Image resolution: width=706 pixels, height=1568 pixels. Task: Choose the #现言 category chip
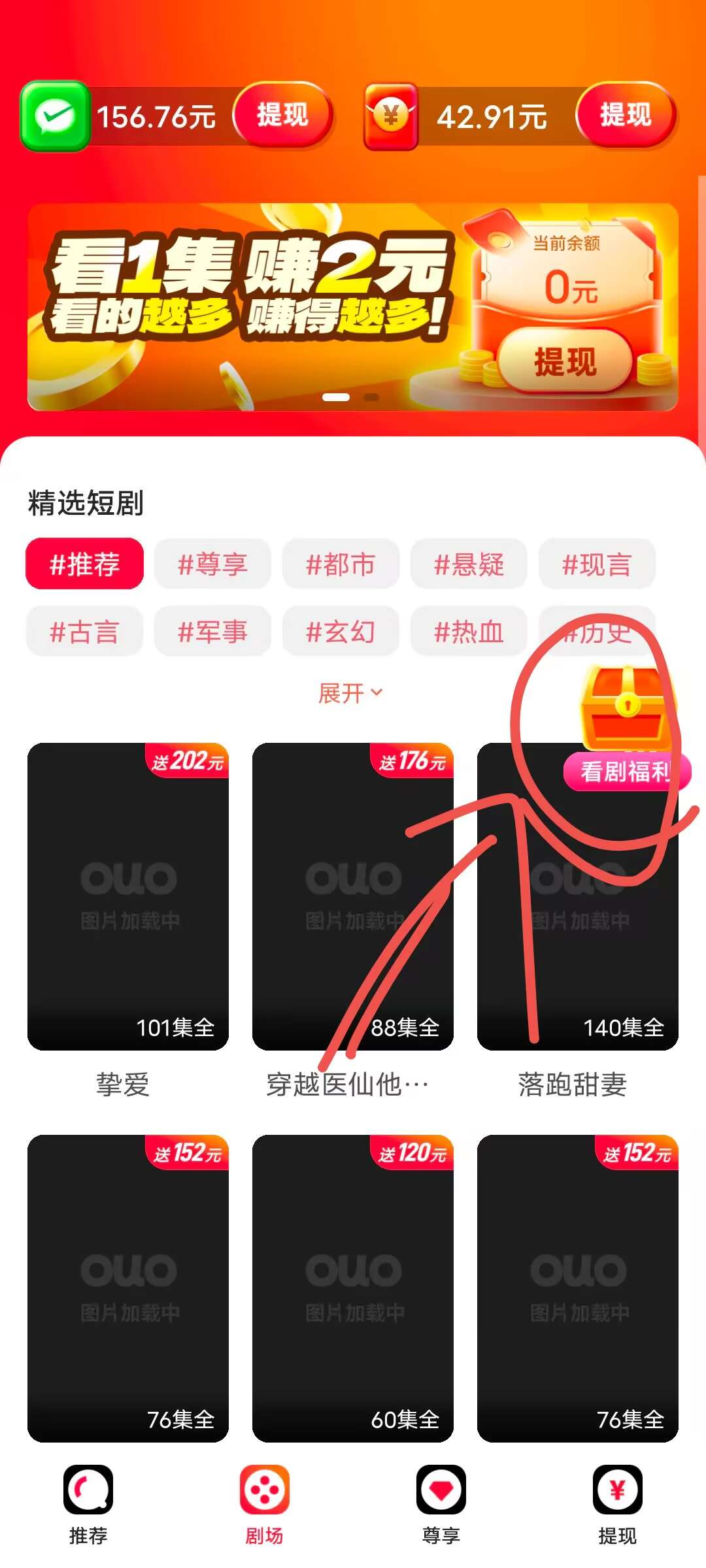(x=597, y=564)
